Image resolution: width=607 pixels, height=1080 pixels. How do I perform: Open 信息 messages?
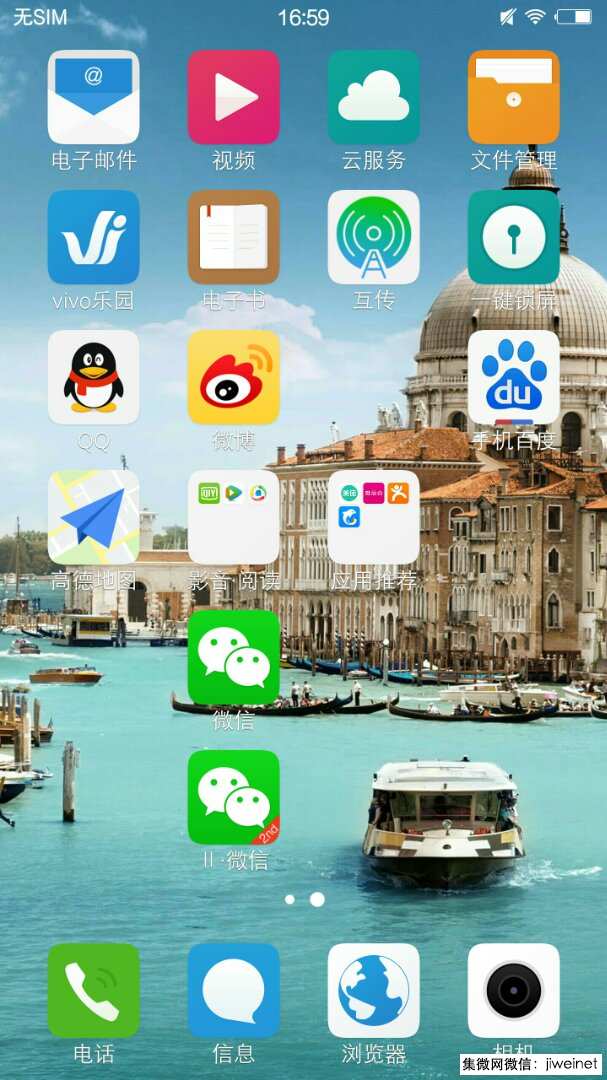[233, 990]
